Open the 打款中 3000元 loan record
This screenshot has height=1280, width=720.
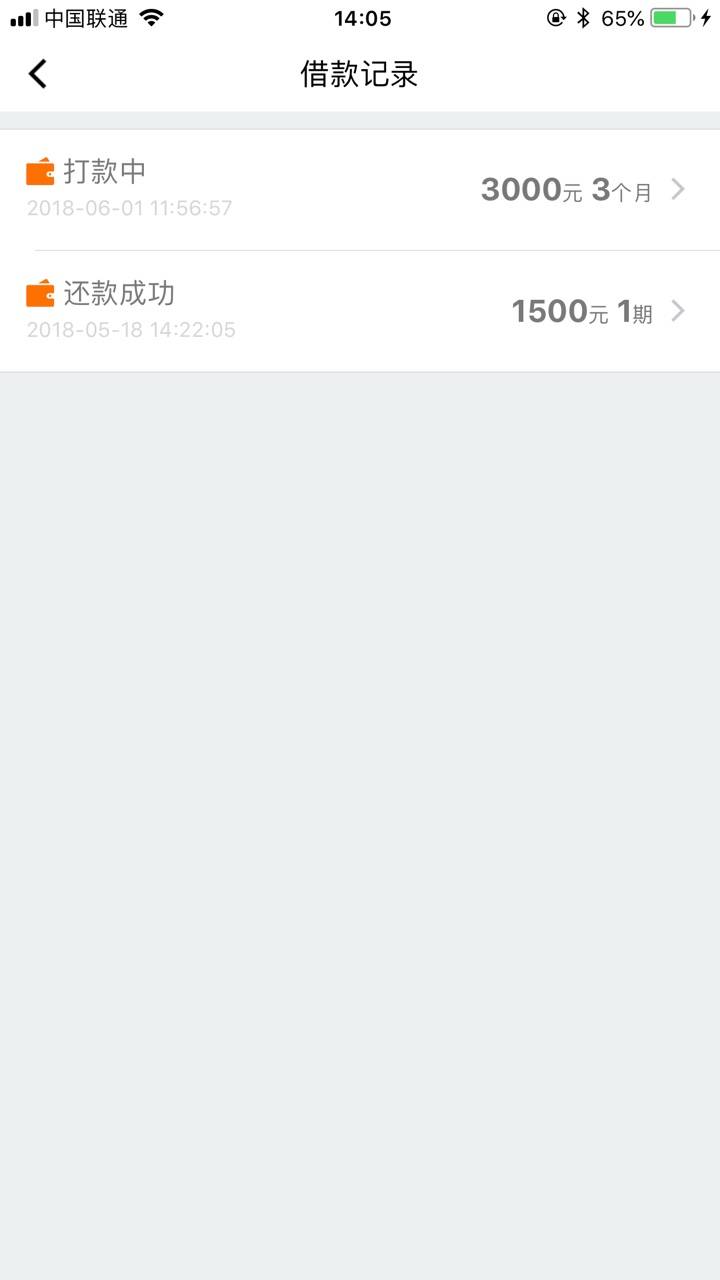[360, 190]
